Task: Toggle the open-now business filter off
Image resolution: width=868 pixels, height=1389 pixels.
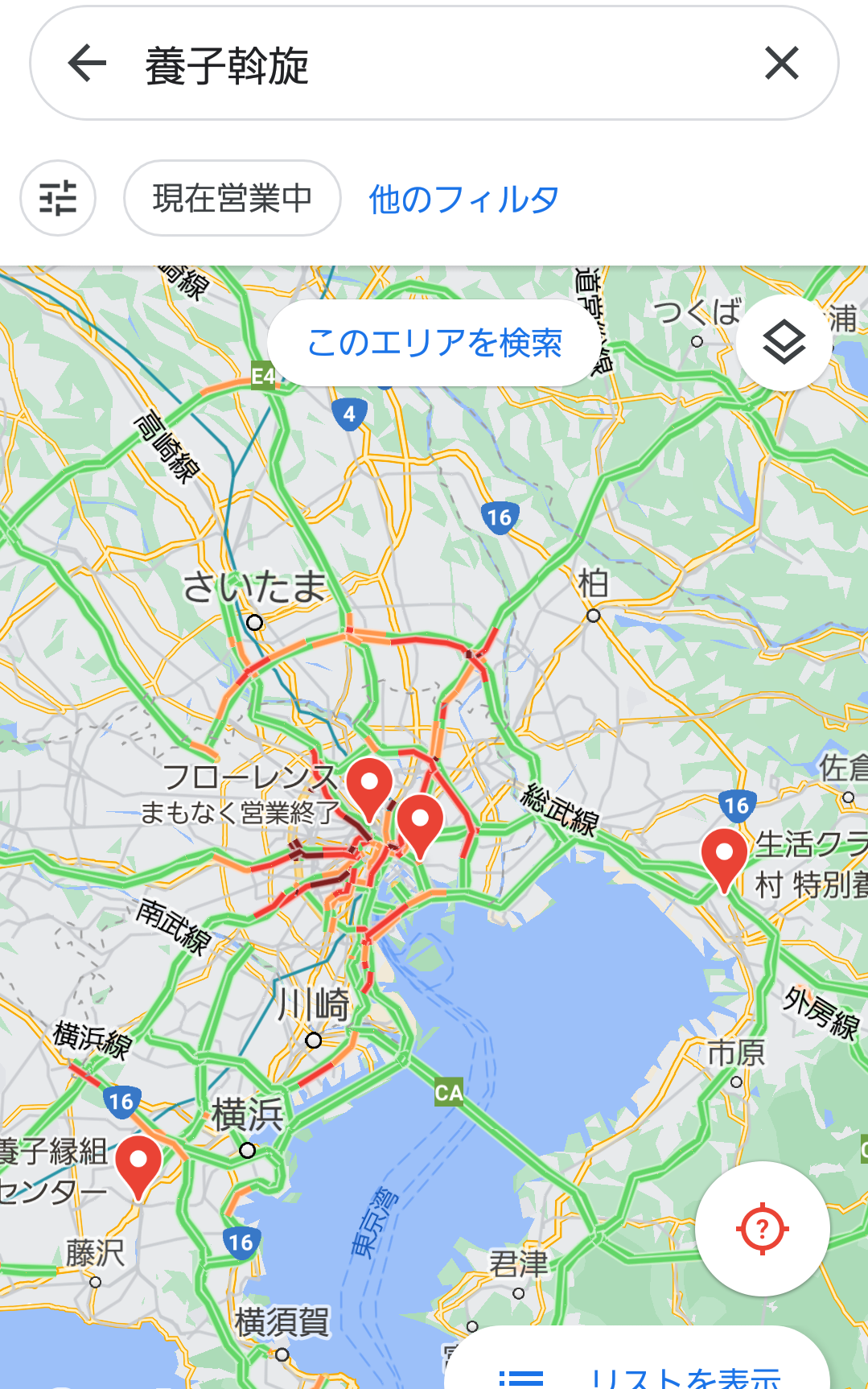Action: pyautogui.click(x=232, y=197)
